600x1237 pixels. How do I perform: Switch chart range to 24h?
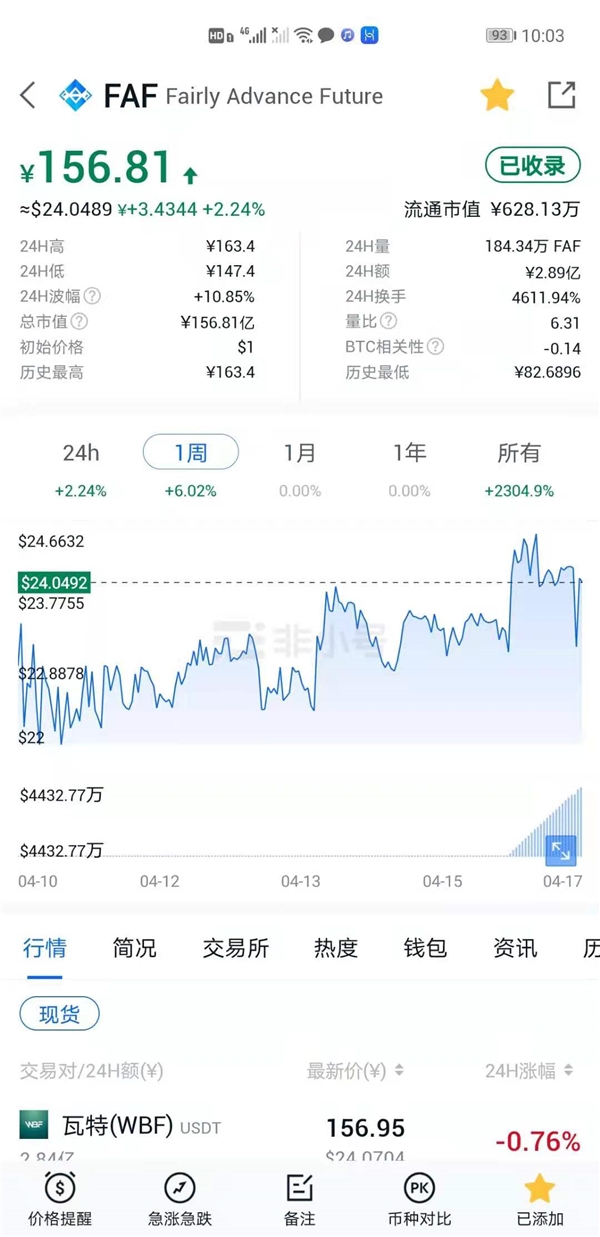point(81,453)
